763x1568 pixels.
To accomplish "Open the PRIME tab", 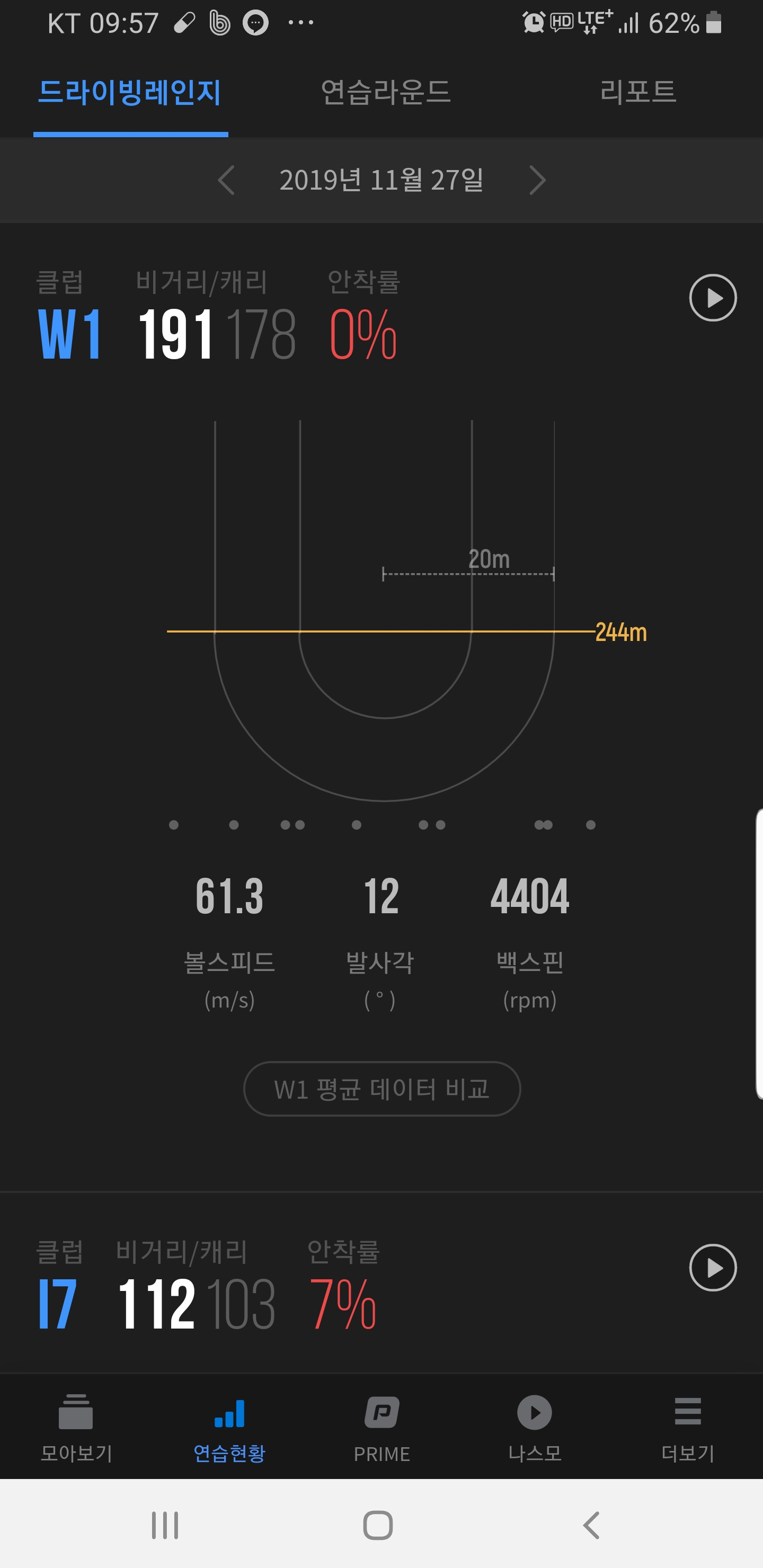I will [382, 1428].
